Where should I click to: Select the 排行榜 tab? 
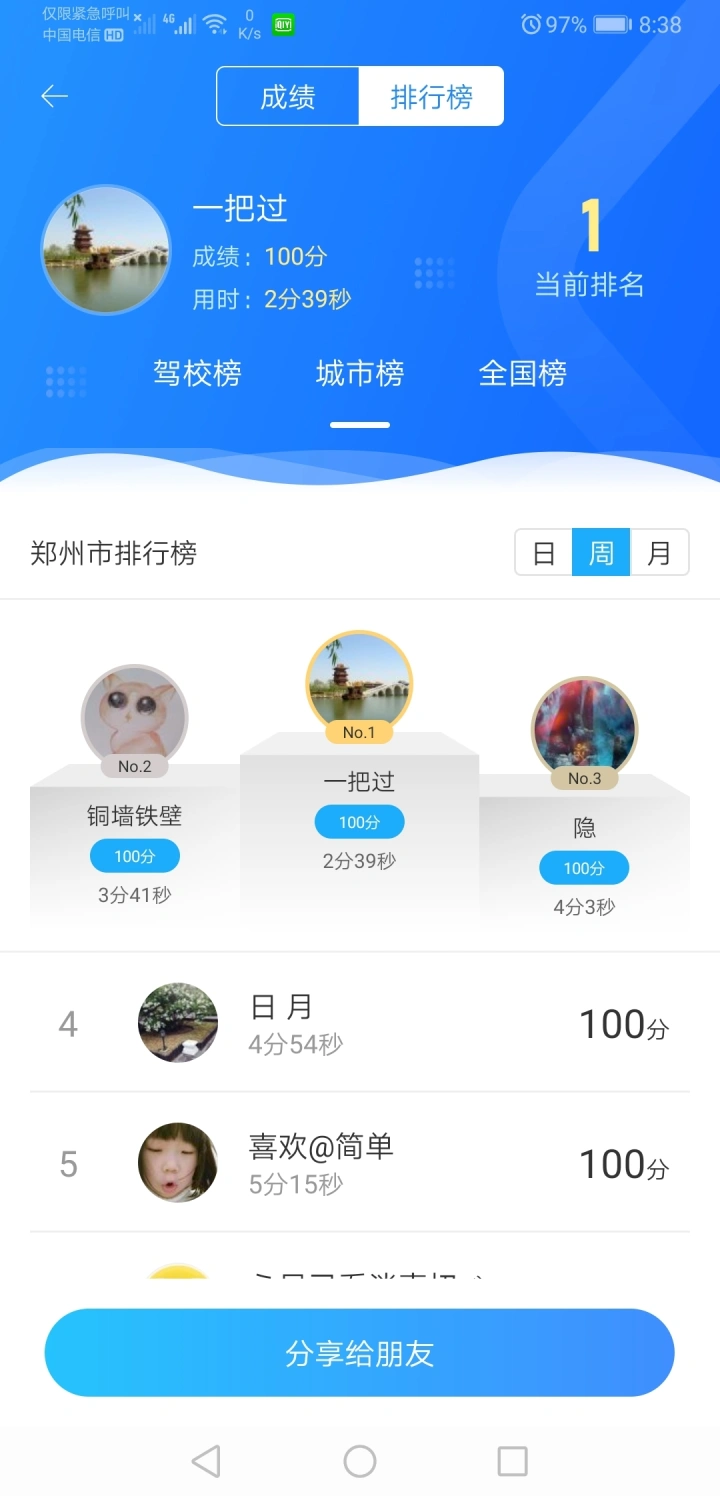point(431,97)
